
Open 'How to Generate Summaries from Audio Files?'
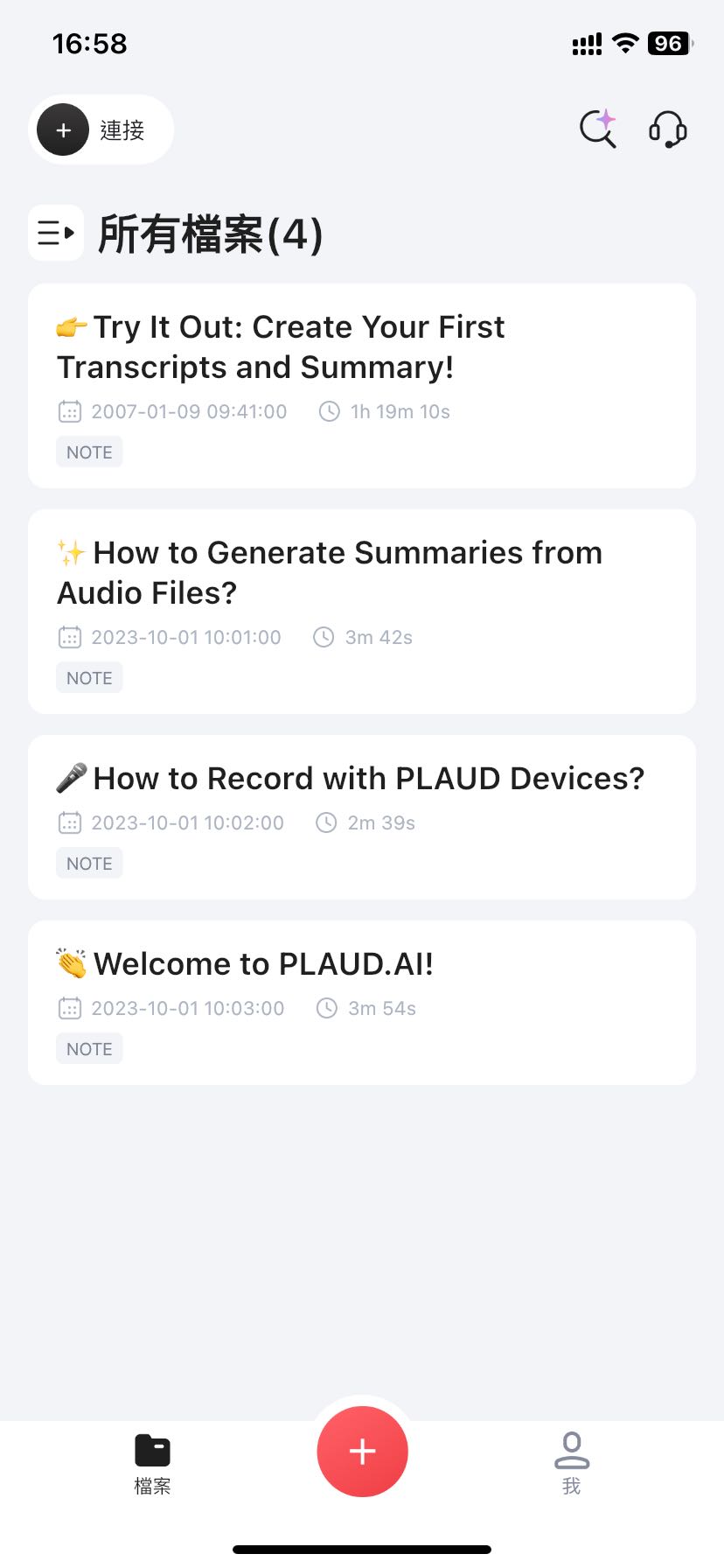tap(361, 611)
